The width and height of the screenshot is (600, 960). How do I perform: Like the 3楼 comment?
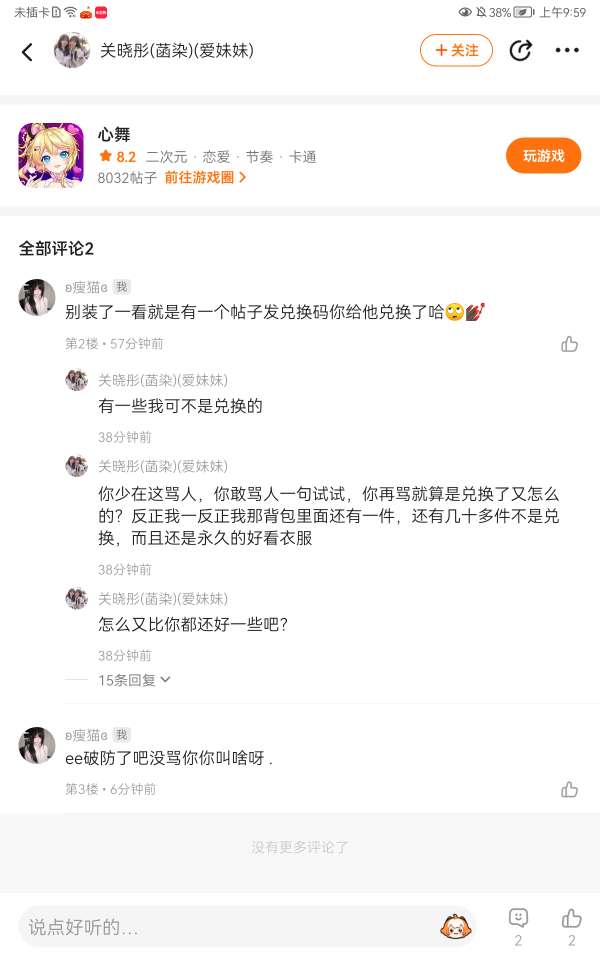(569, 789)
